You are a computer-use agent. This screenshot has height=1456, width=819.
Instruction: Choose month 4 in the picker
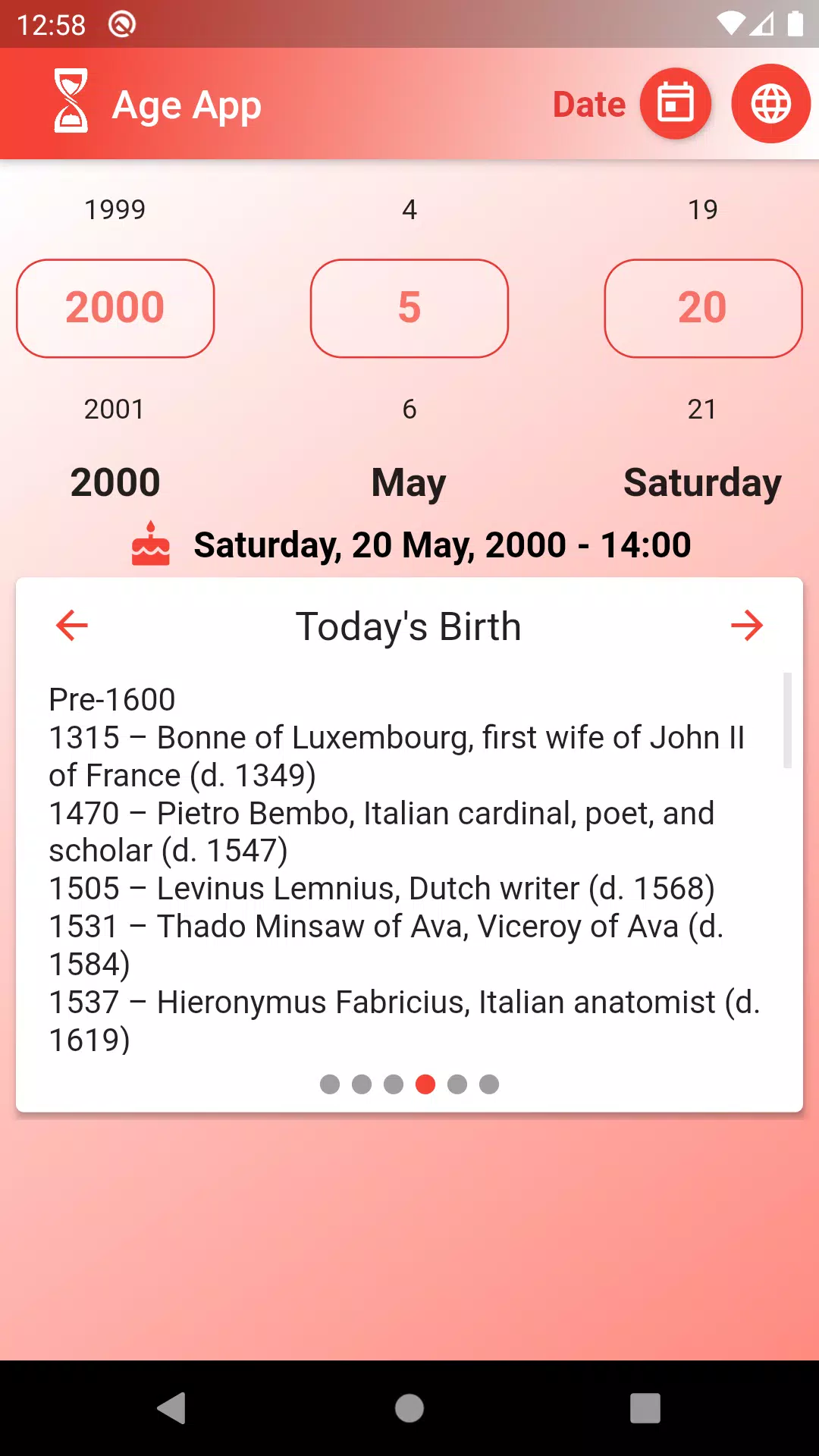pyautogui.click(x=409, y=209)
